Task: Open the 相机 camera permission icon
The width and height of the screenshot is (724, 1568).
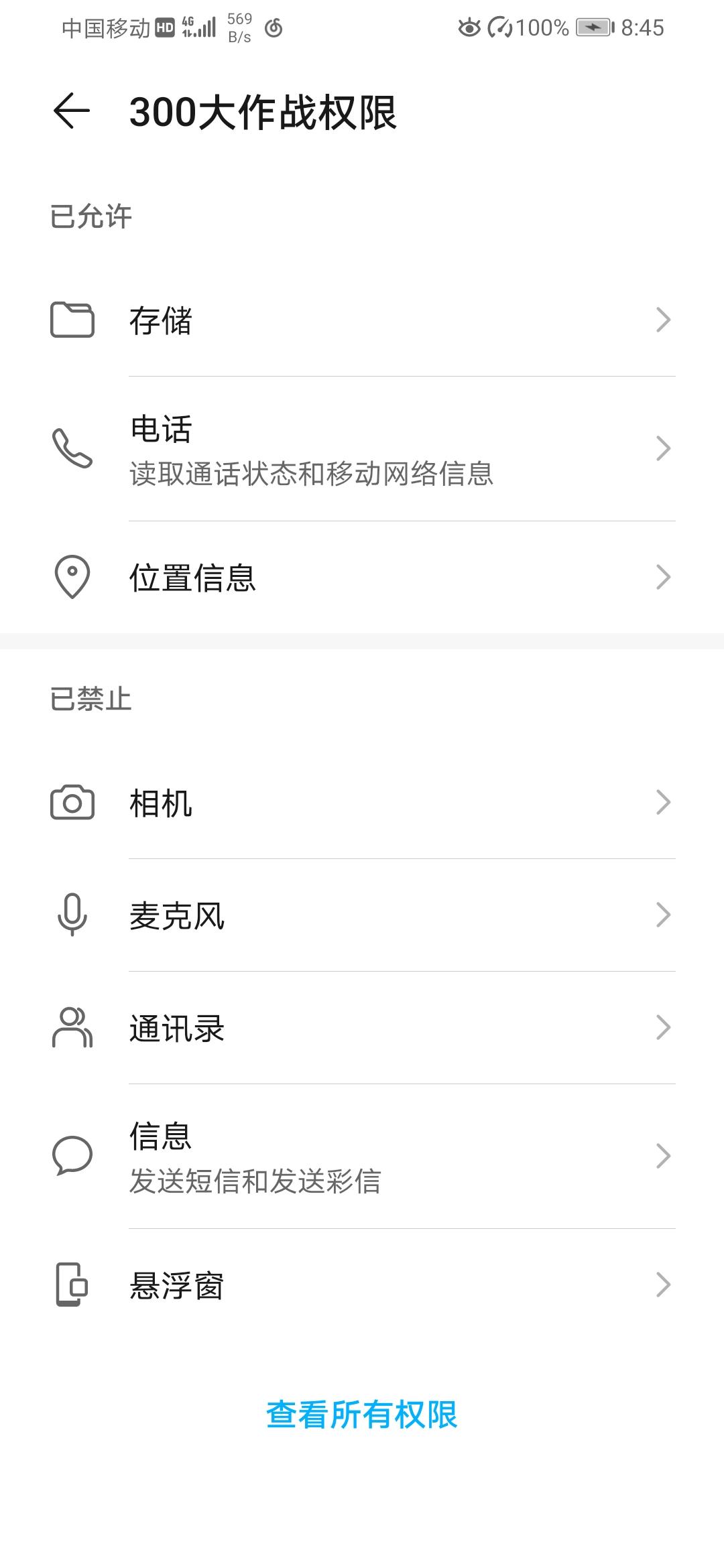Action: (72, 803)
